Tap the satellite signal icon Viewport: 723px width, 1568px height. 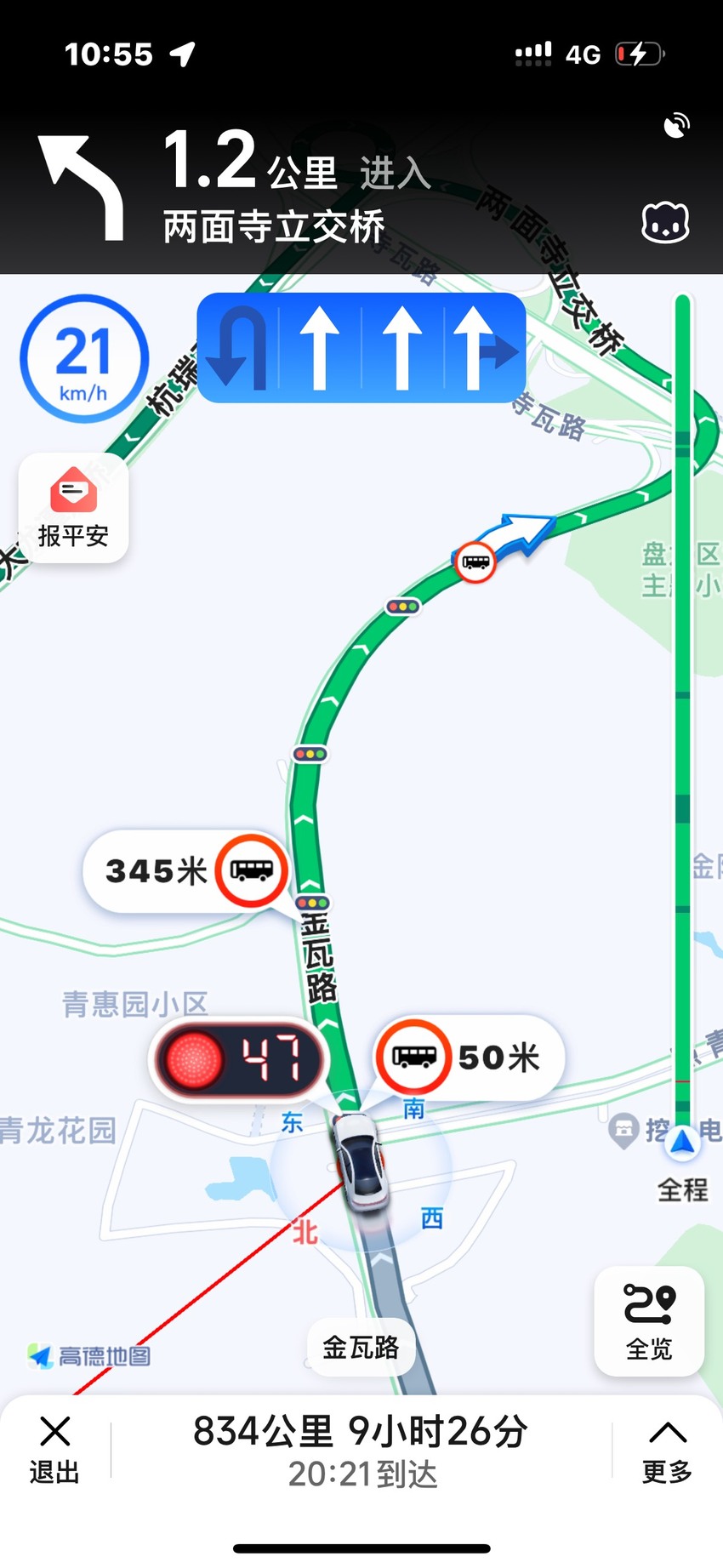[676, 125]
